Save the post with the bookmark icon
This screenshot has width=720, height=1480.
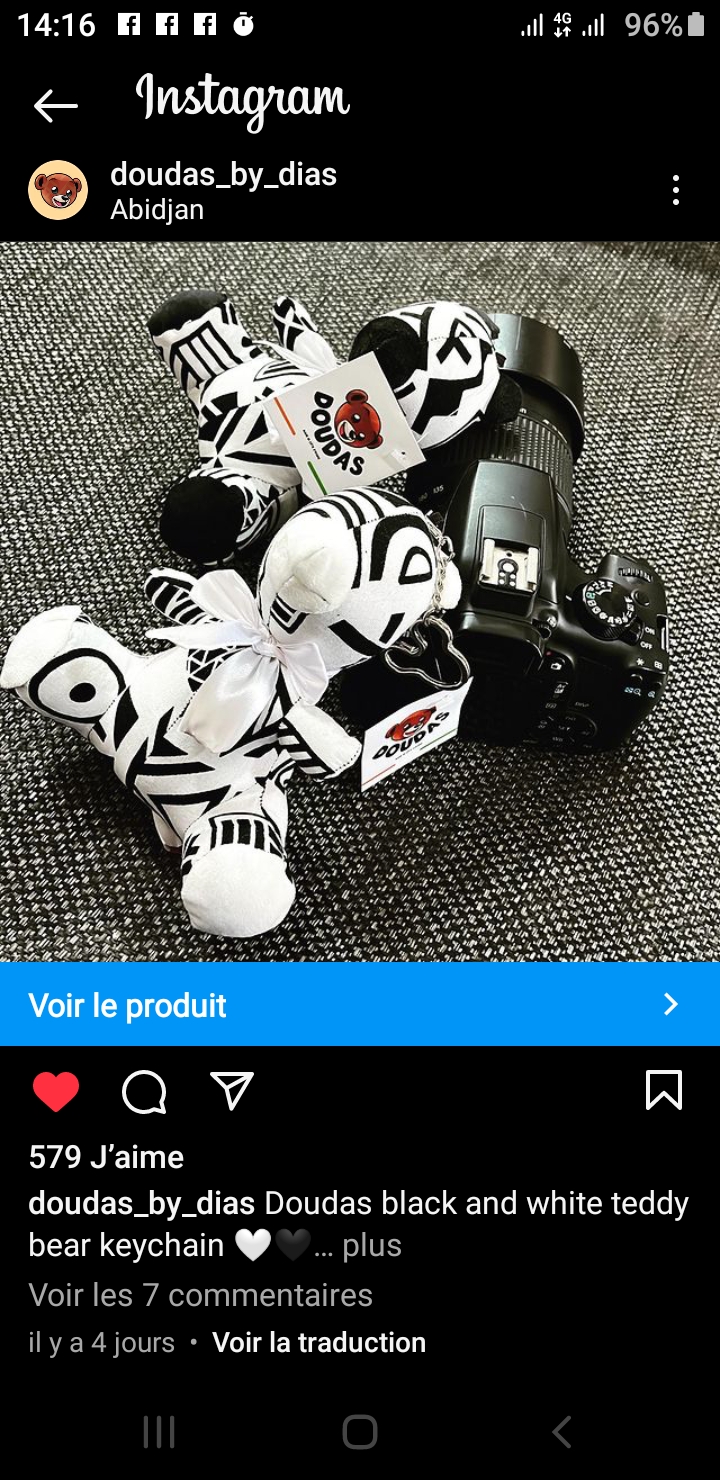coord(664,1090)
